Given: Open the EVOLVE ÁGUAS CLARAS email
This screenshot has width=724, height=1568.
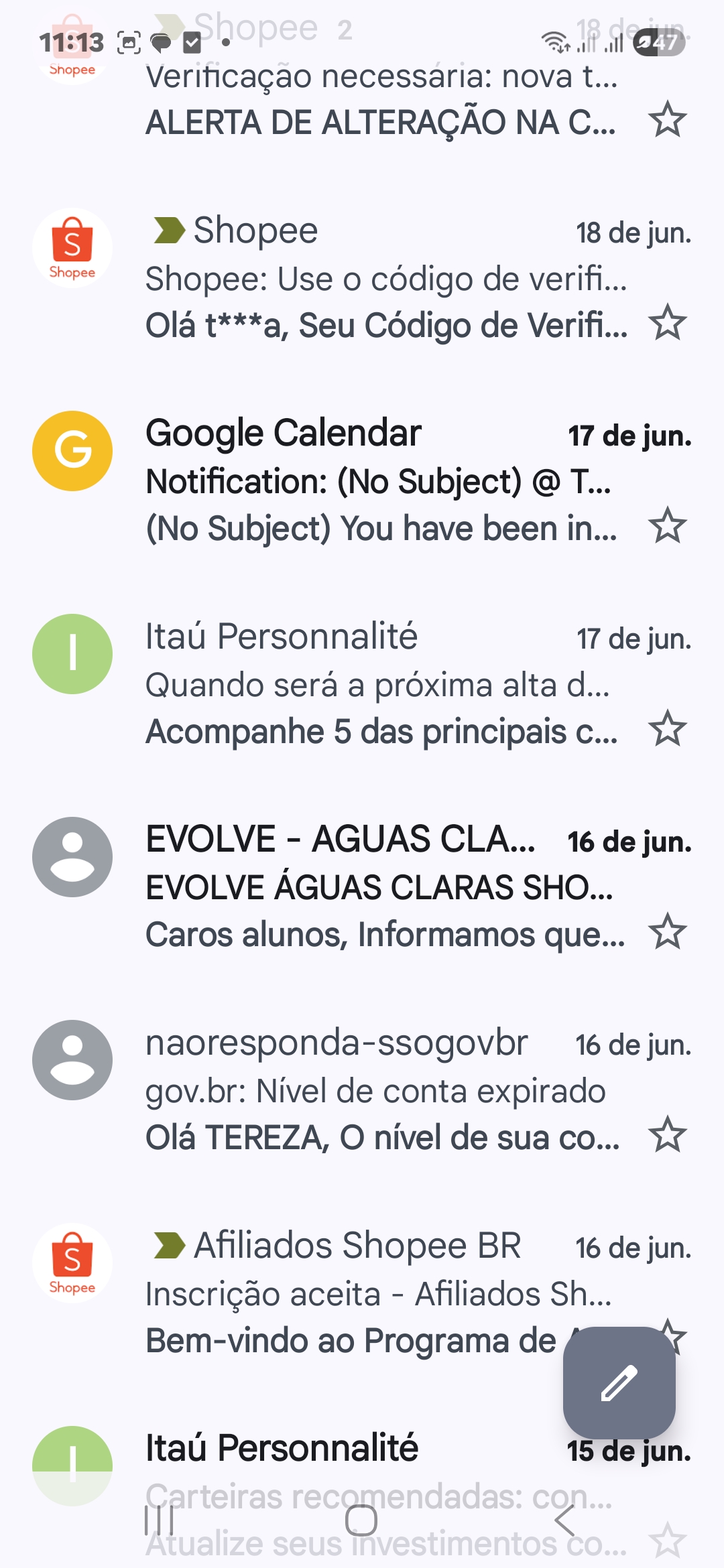Looking at the screenshot, I should pos(385,887).
